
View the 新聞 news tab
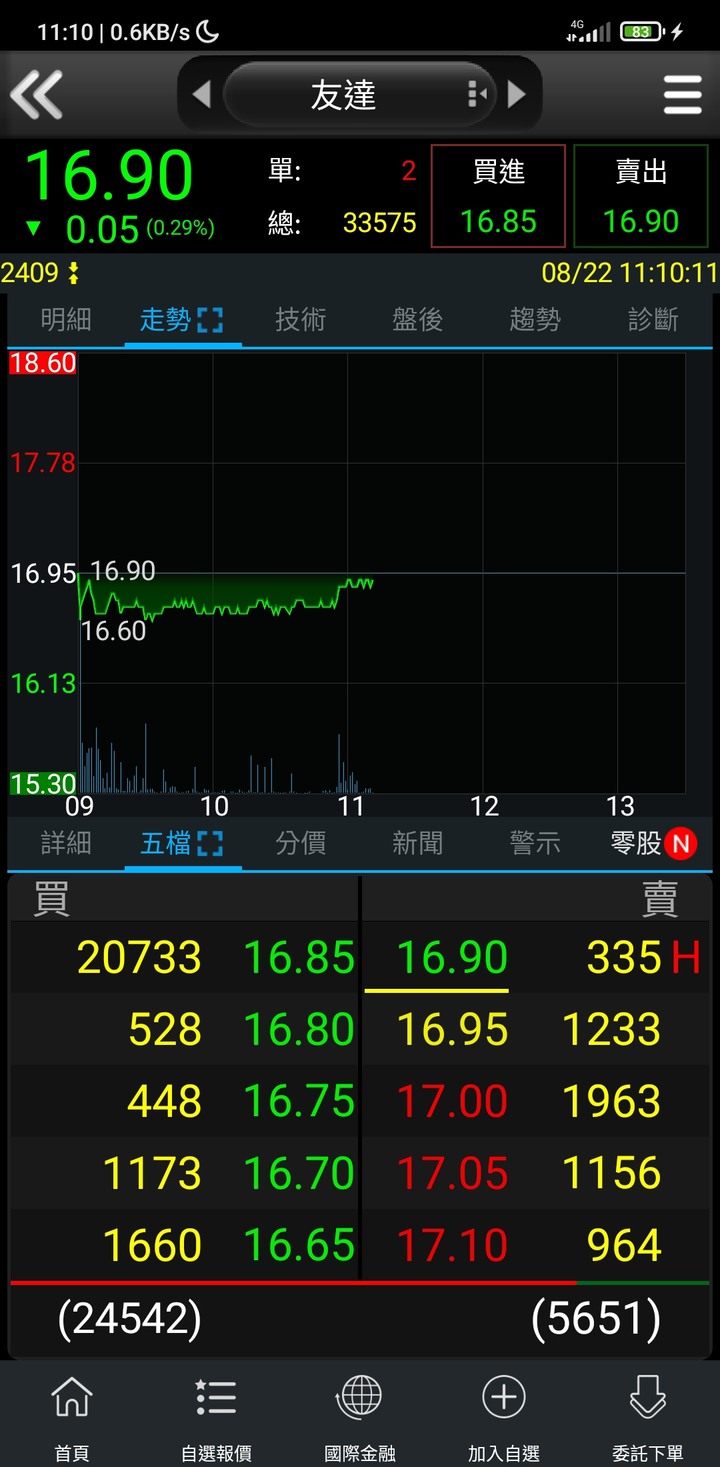pos(417,843)
